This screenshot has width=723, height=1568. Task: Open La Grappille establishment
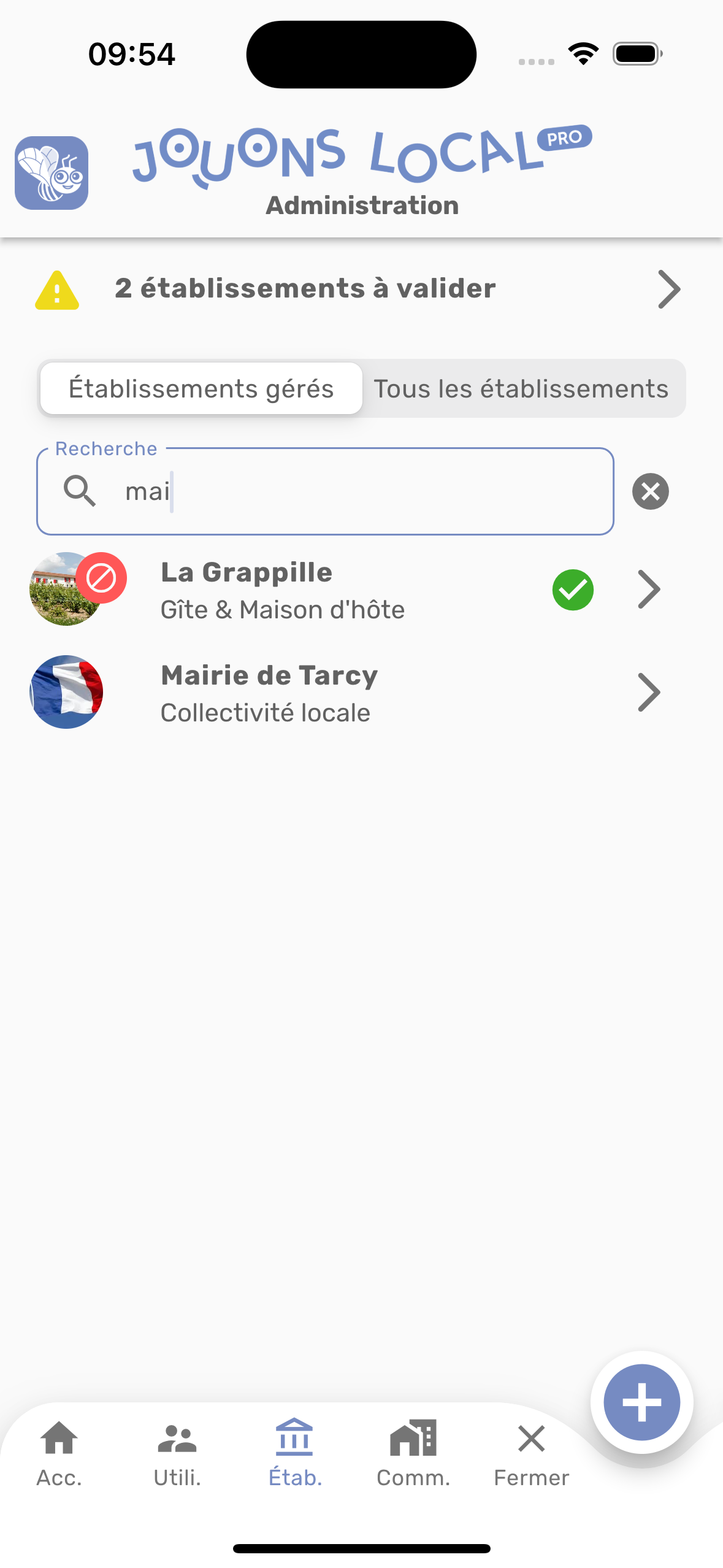343,590
